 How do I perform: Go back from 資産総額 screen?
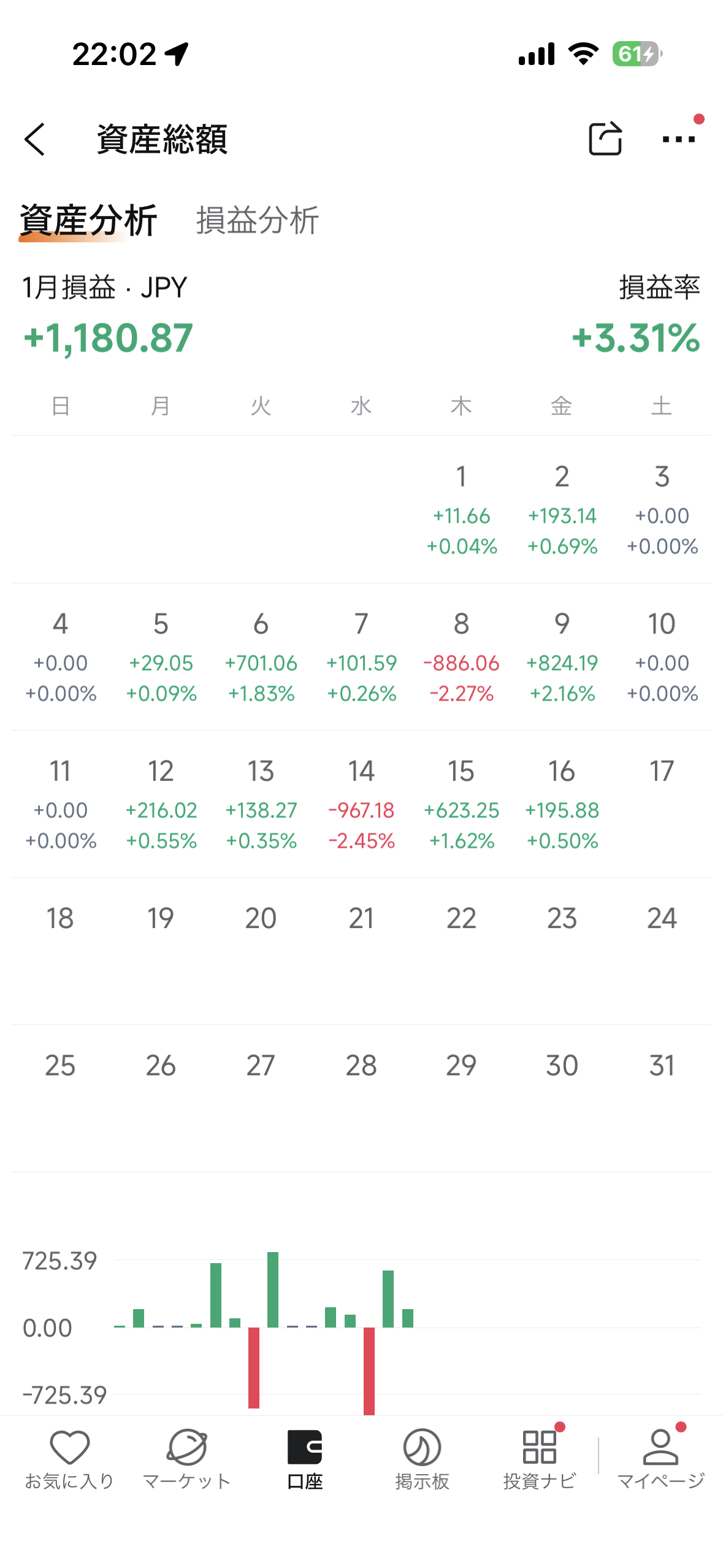coord(35,139)
